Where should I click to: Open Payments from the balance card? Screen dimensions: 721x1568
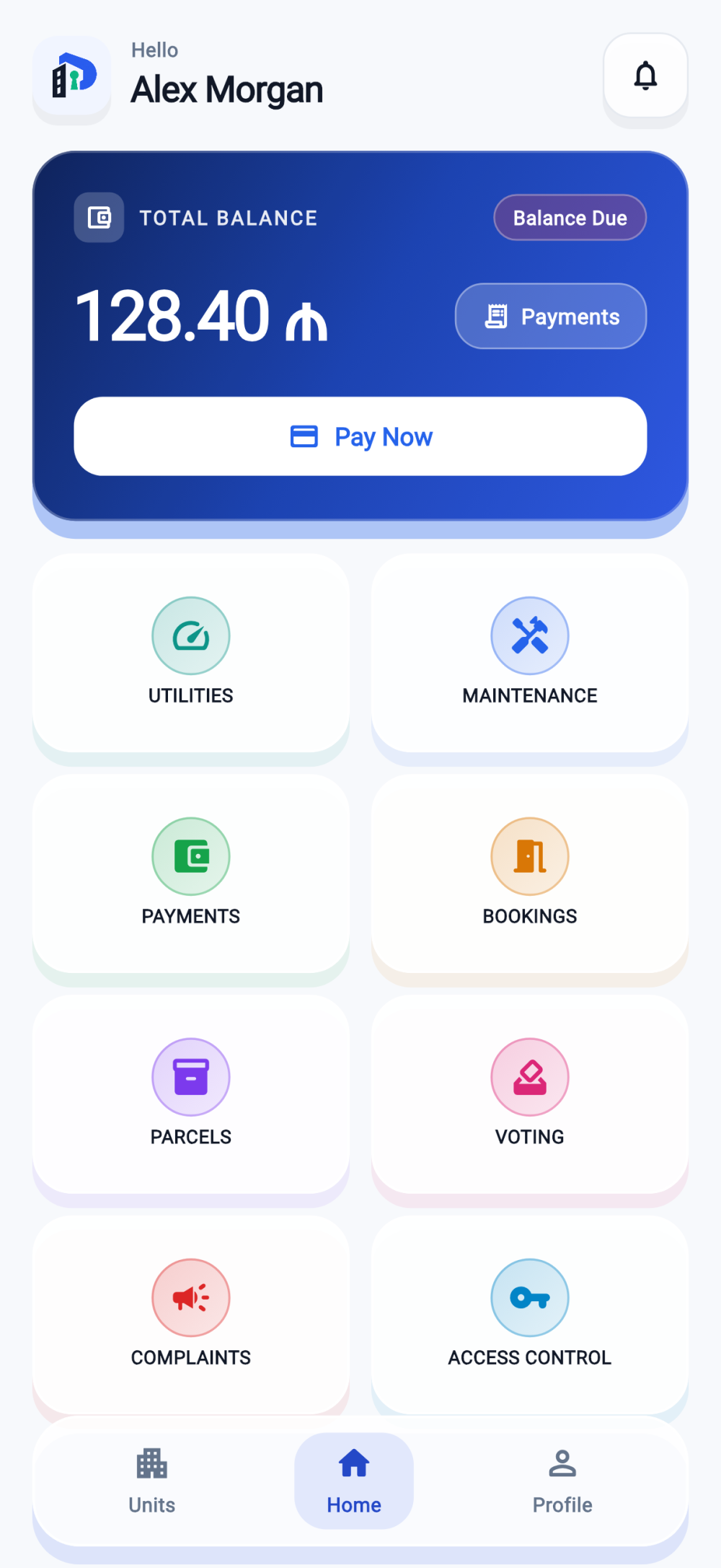551,316
